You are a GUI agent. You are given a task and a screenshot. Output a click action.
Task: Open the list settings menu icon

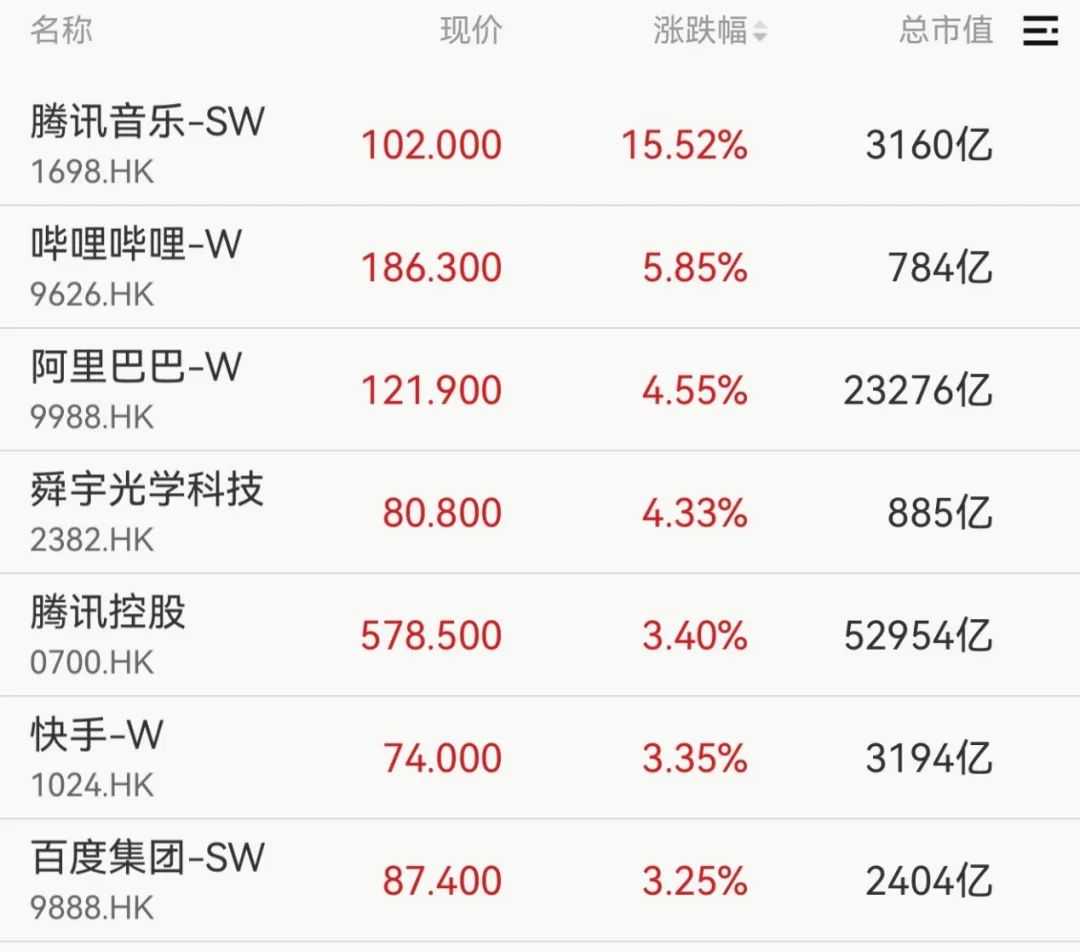click(1040, 31)
